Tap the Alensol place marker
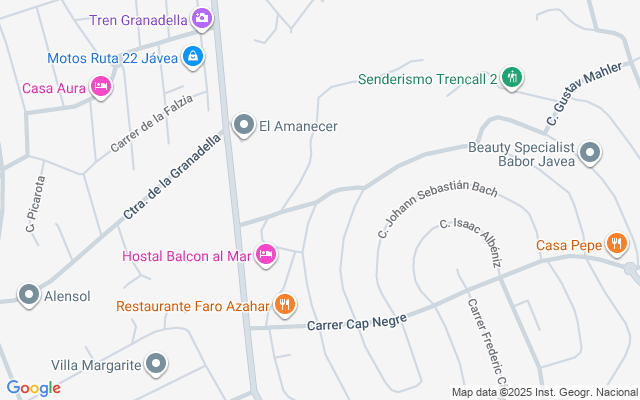The width and height of the screenshot is (640, 400). point(28,295)
